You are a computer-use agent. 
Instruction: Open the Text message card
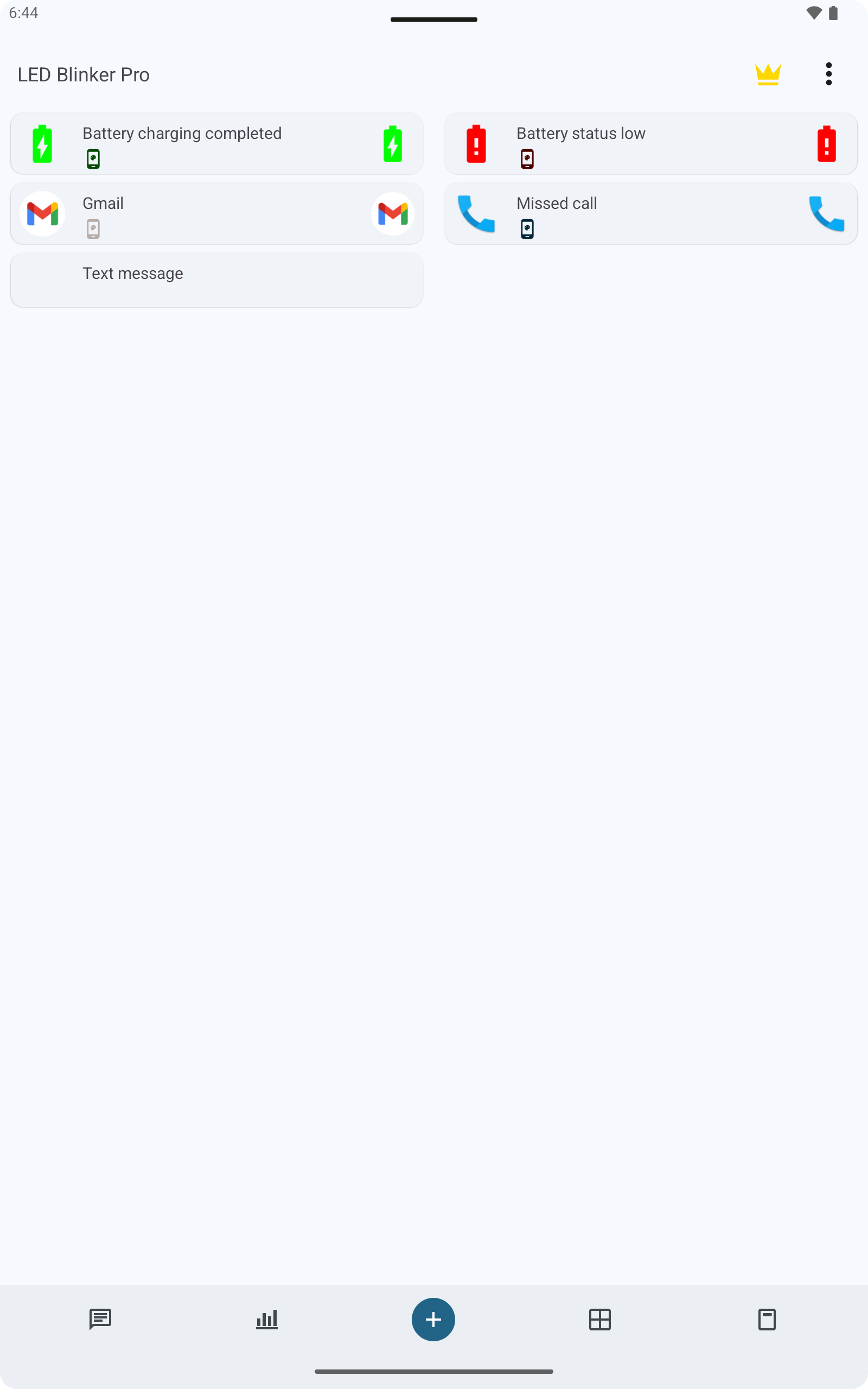(x=216, y=279)
